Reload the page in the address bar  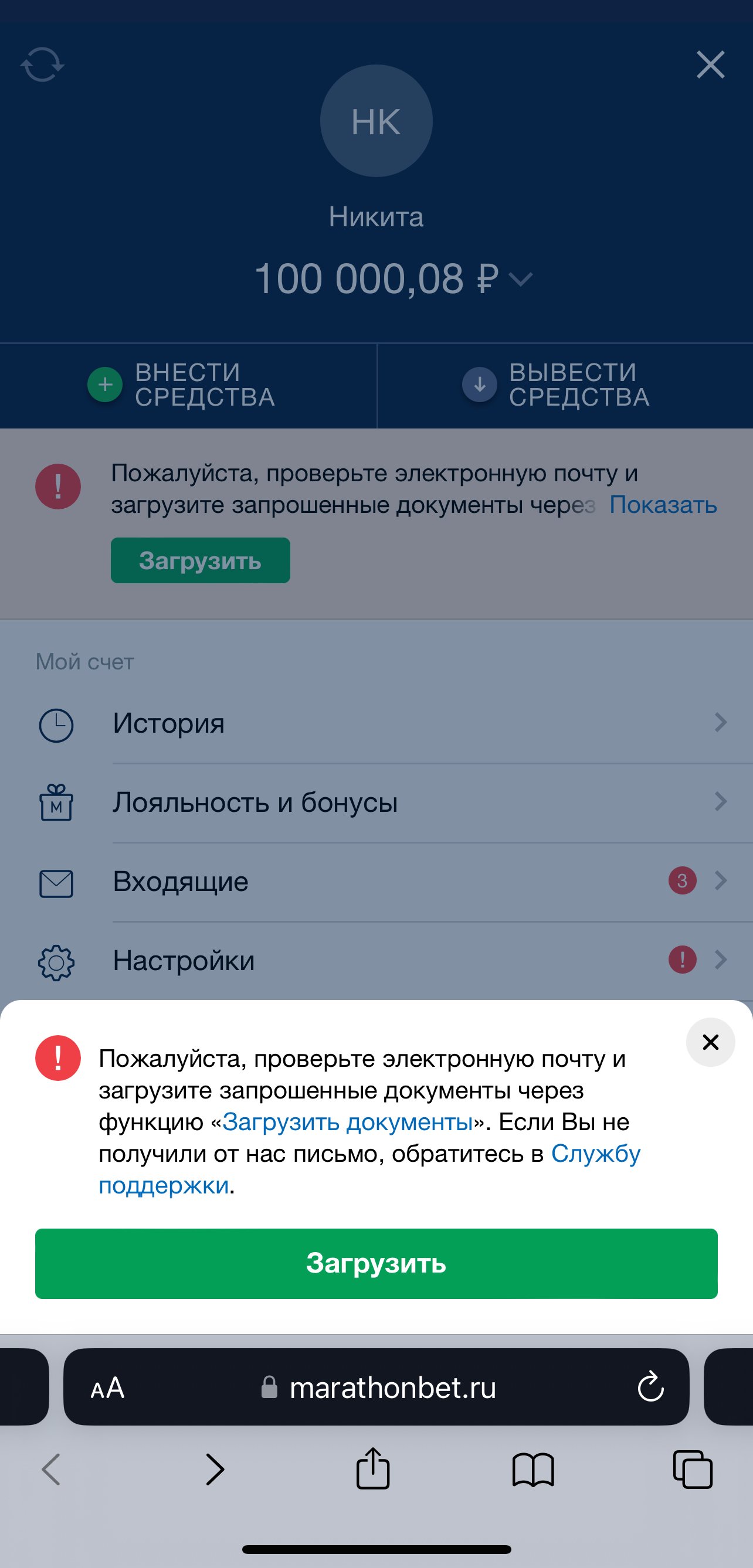(x=650, y=1387)
